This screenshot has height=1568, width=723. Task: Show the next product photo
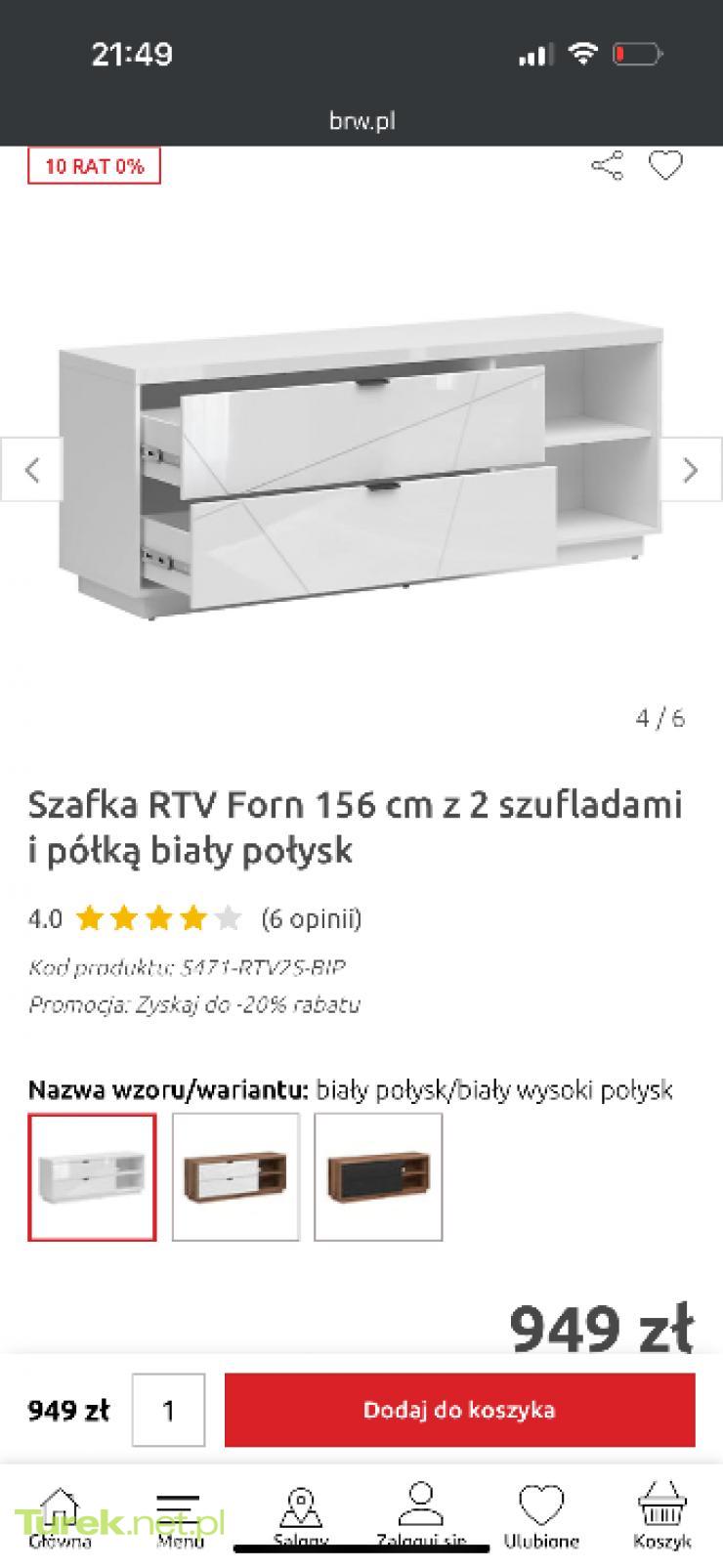click(691, 470)
